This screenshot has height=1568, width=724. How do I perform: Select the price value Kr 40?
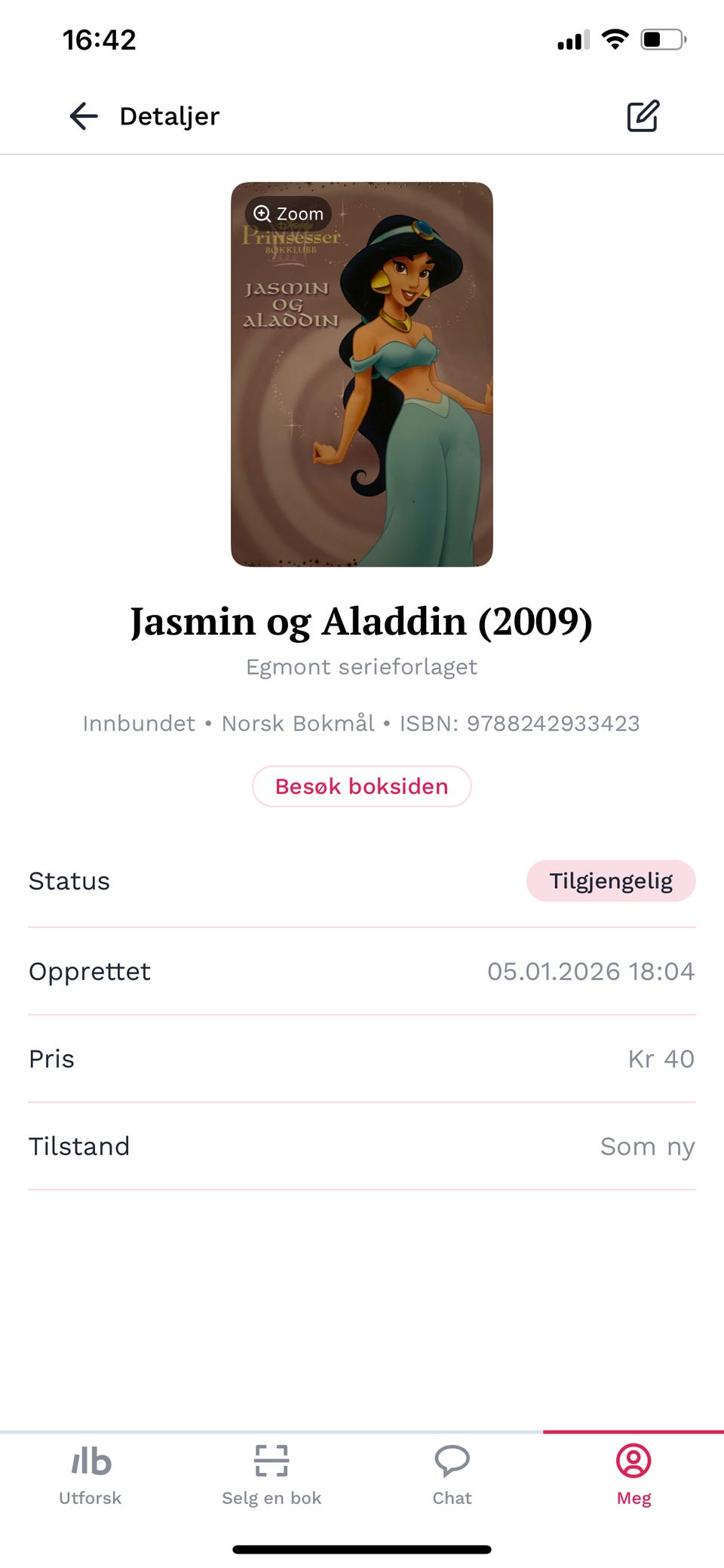tap(661, 1059)
